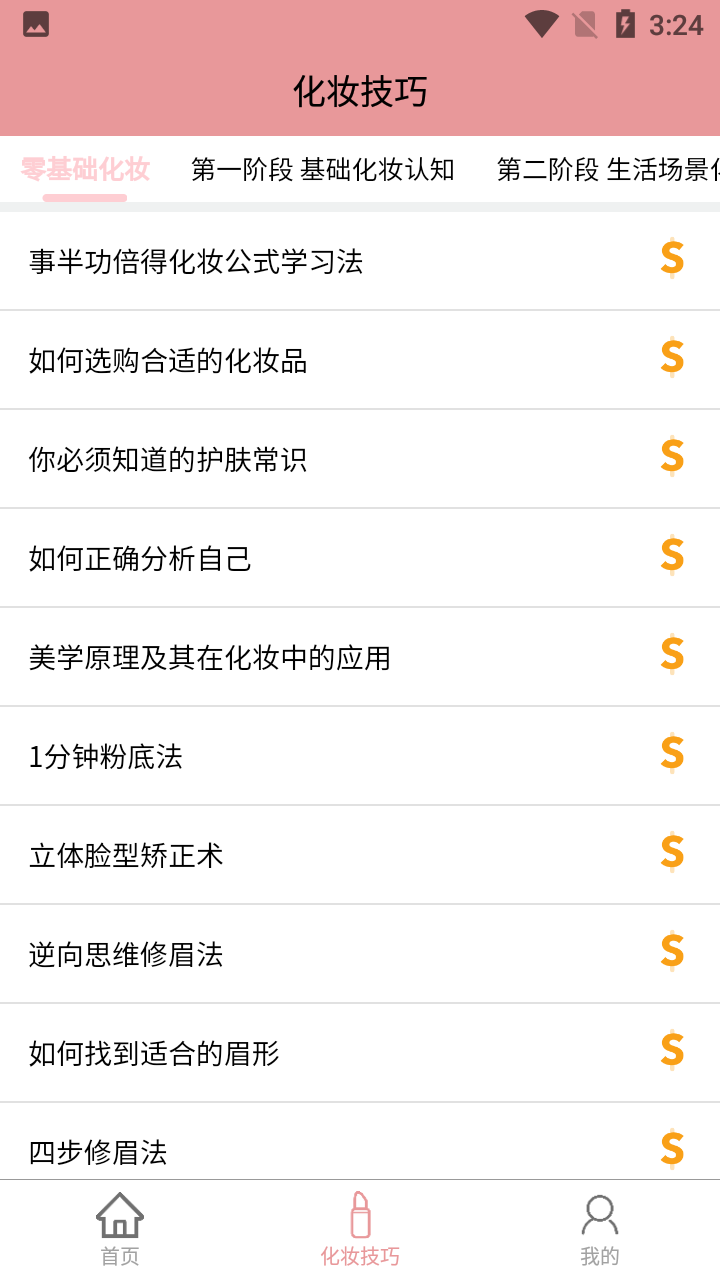Open 立体脸型矫正术 lesson
This screenshot has height=1280, width=720.
360,855
